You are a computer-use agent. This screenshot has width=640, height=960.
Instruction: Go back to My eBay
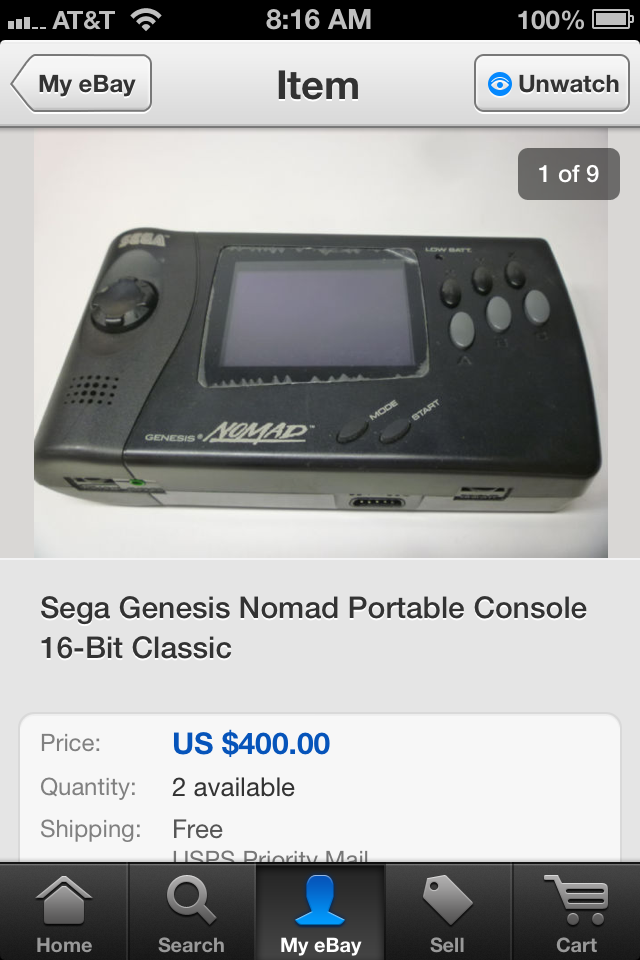click(82, 84)
